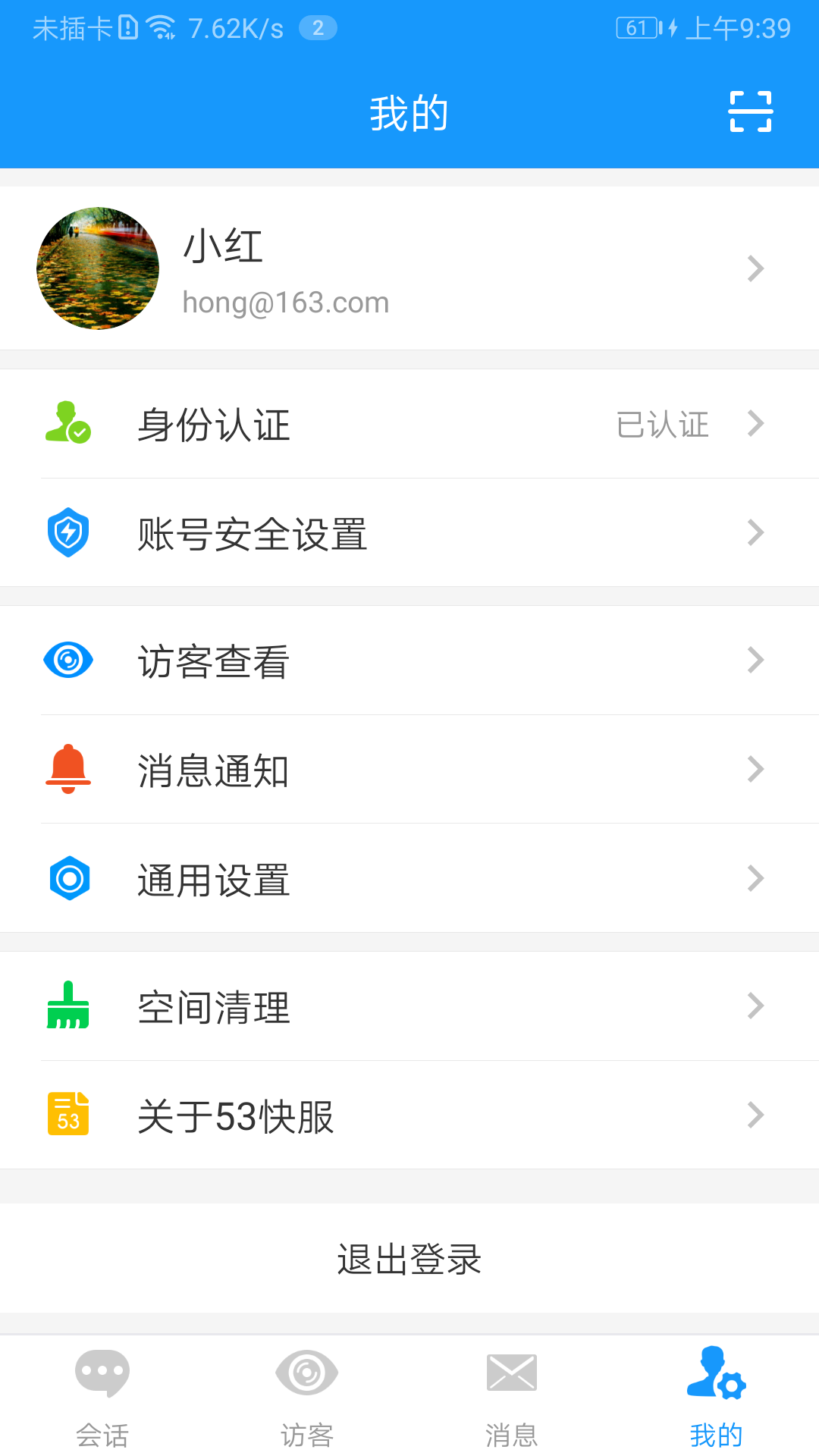Image resolution: width=819 pixels, height=1456 pixels.
Task: Click the yellow 53 document icon
Action: point(68,1115)
